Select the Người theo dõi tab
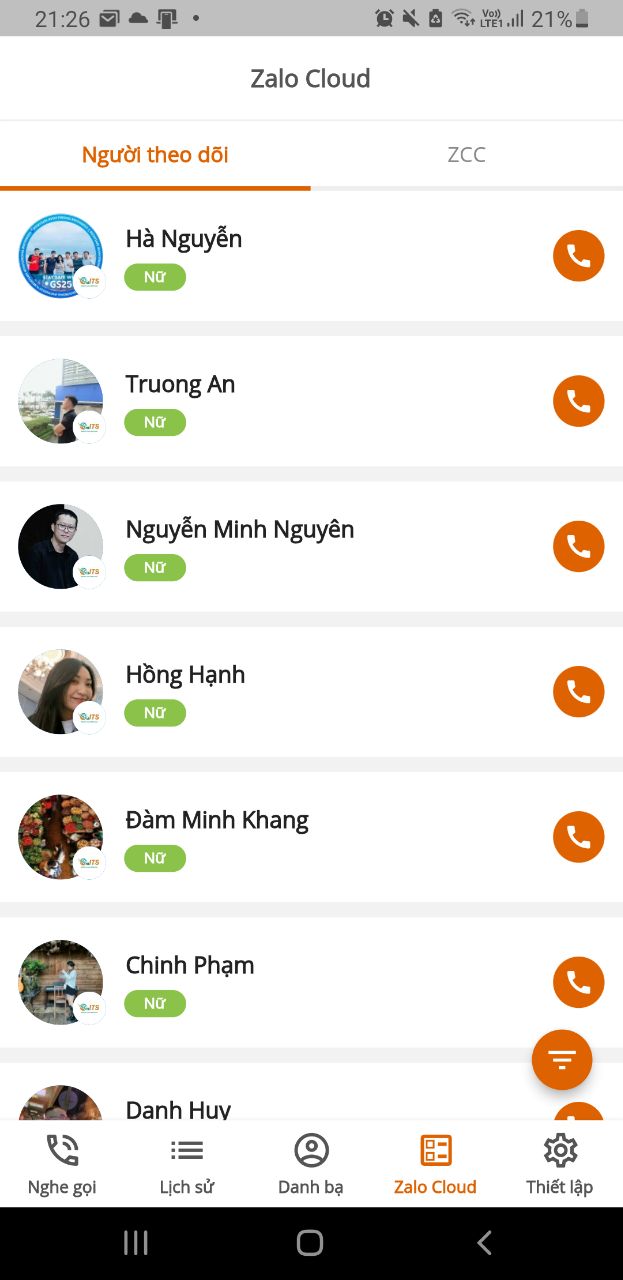 [x=155, y=155]
